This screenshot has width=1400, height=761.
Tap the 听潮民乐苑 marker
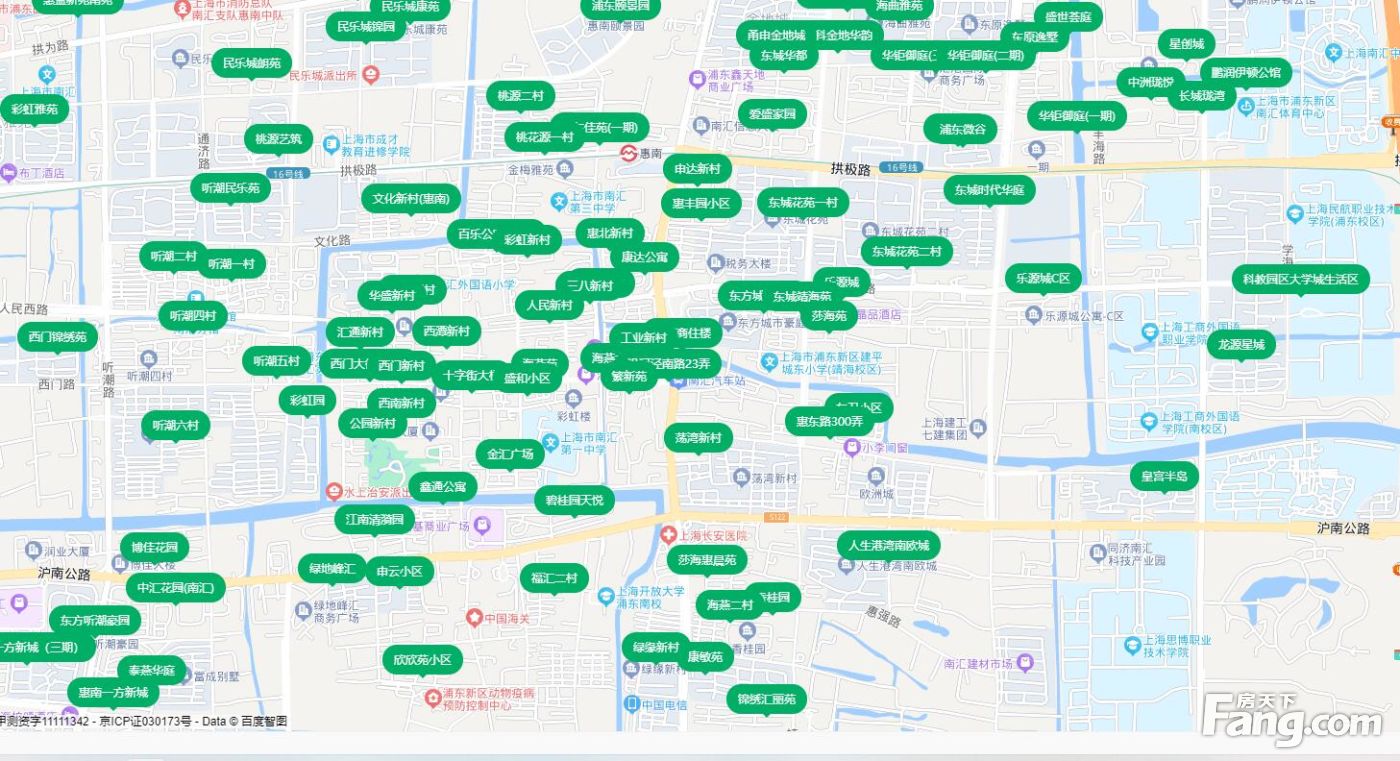coord(230,188)
